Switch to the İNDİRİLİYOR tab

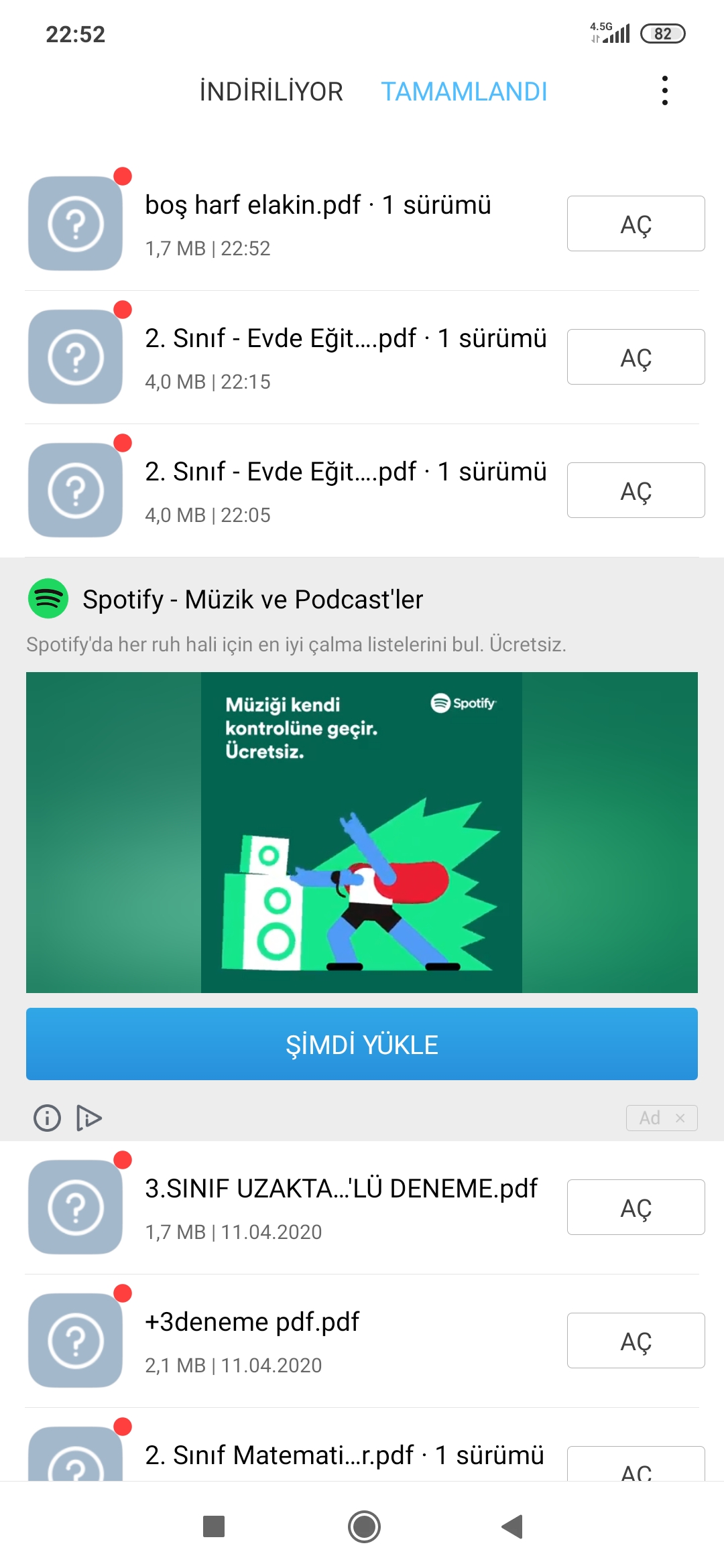click(271, 91)
